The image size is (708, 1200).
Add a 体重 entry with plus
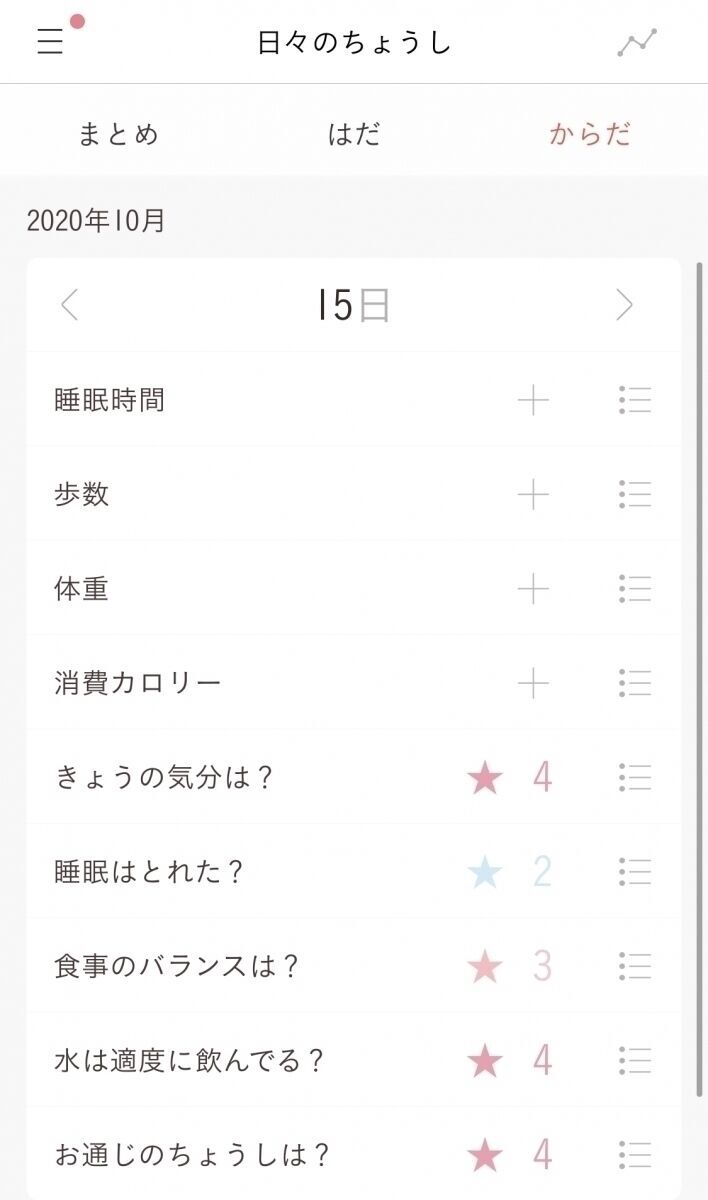pos(533,589)
